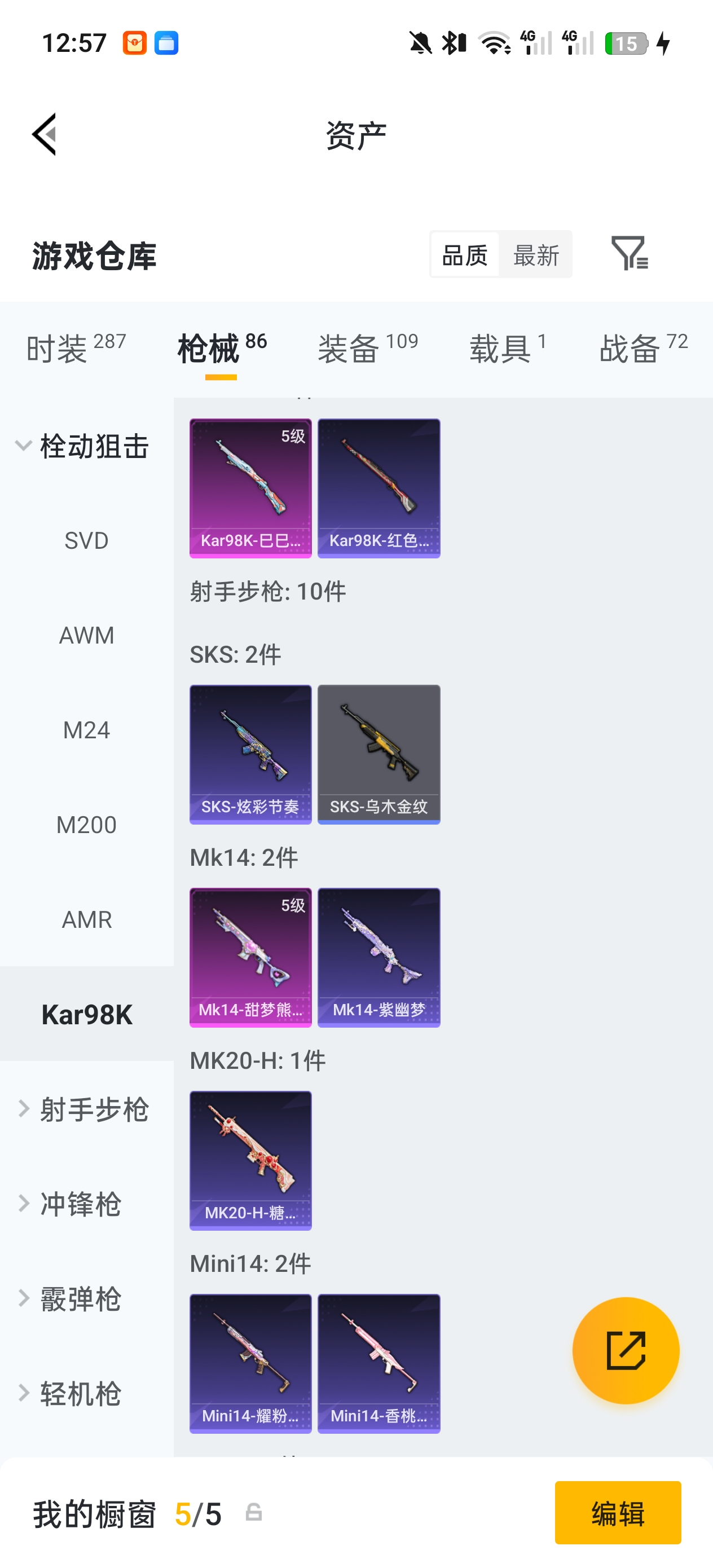Go back from the 资产 page
Image resolution: width=713 pixels, height=1568 pixels.
(x=45, y=135)
